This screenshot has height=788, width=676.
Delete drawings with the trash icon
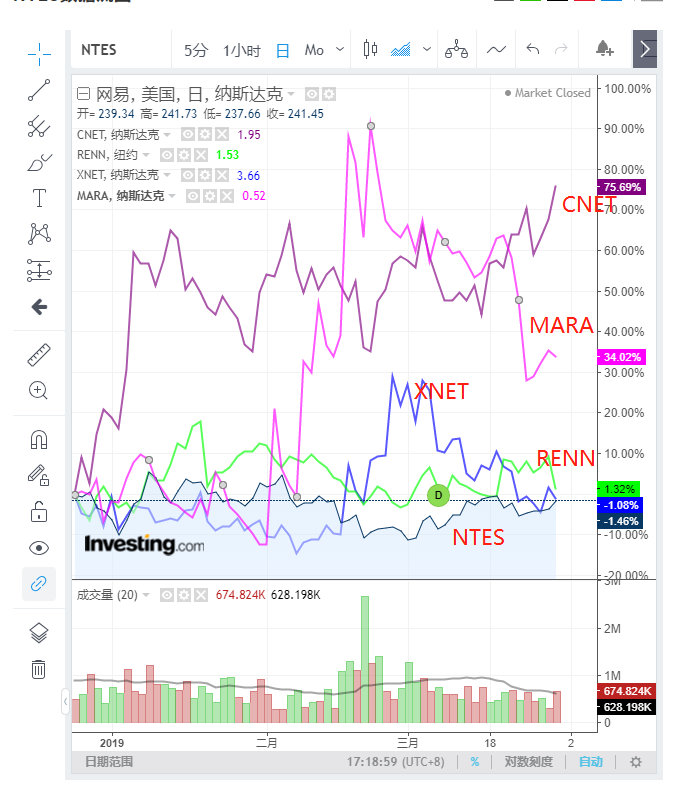point(39,669)
